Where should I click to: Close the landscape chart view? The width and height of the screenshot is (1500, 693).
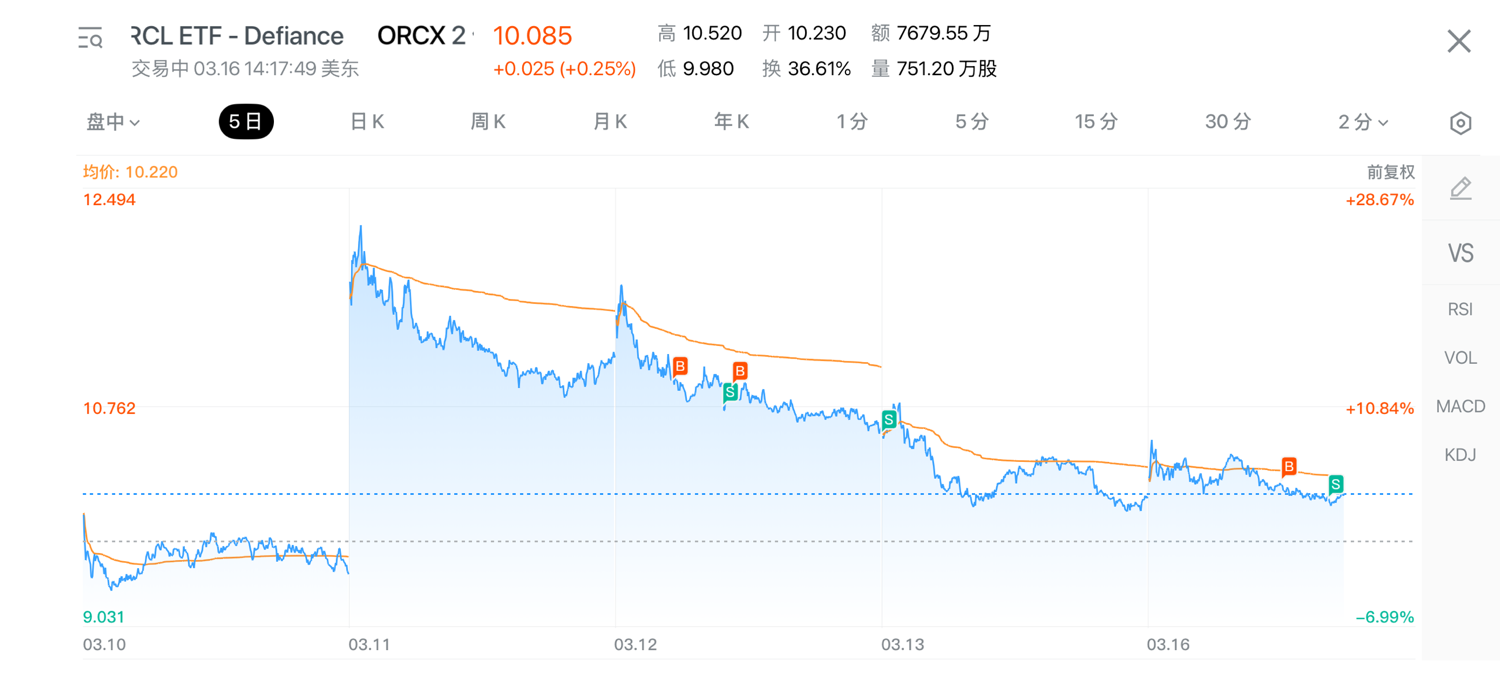point(1459,41)
